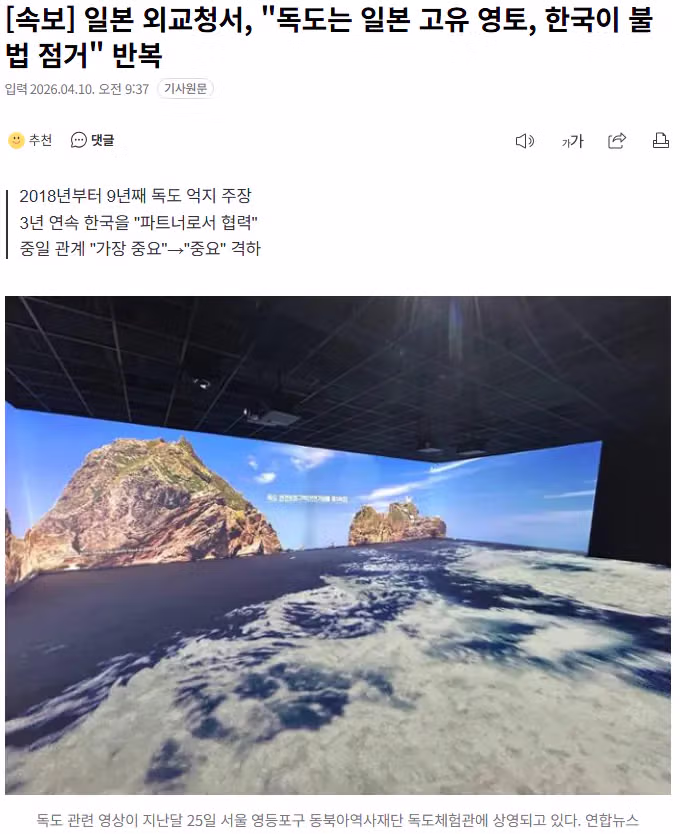
Task: Open the Dokdo exhibition photo
Action: coord(338,545)
